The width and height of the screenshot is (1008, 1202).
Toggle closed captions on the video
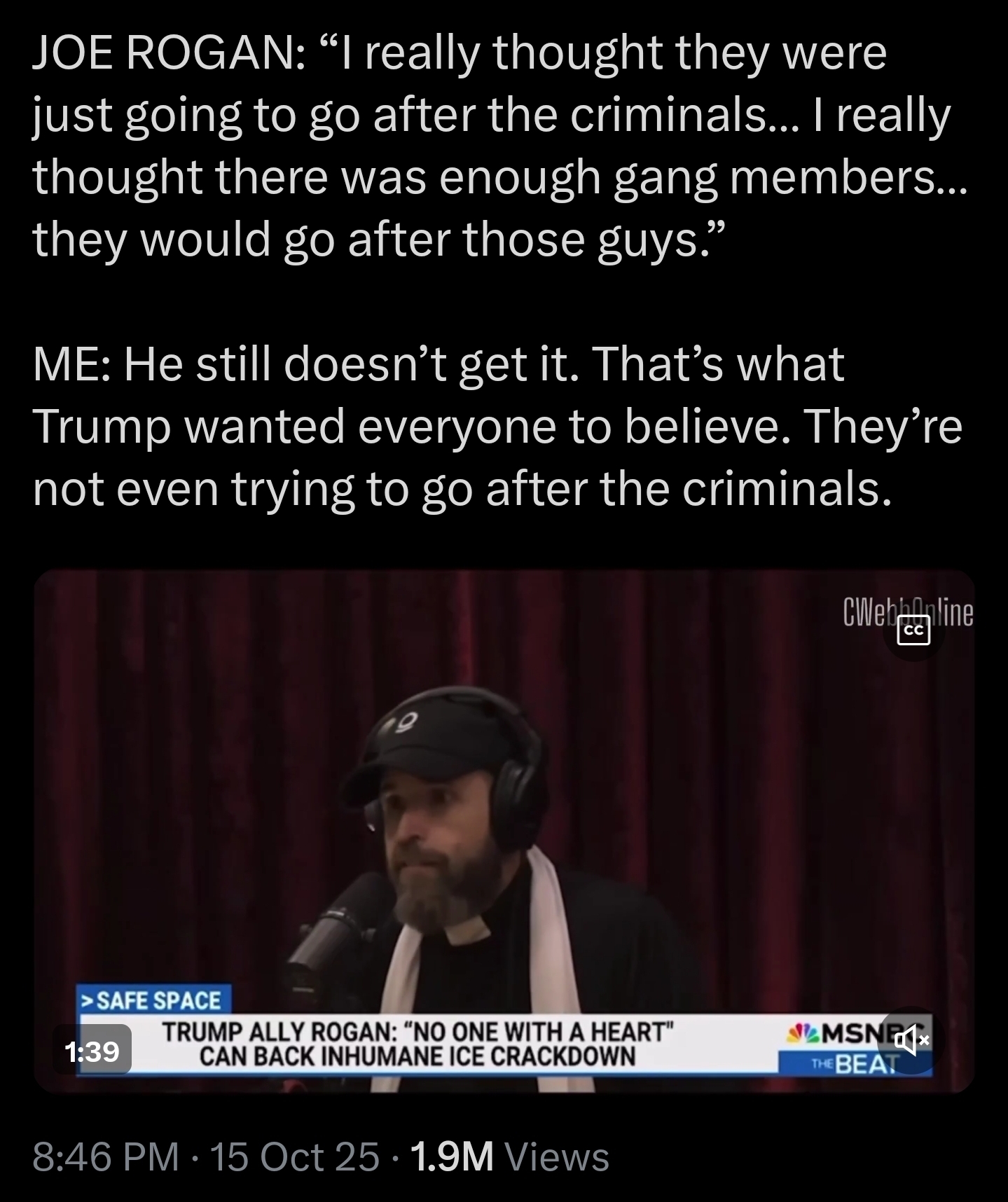coord(913,630)
